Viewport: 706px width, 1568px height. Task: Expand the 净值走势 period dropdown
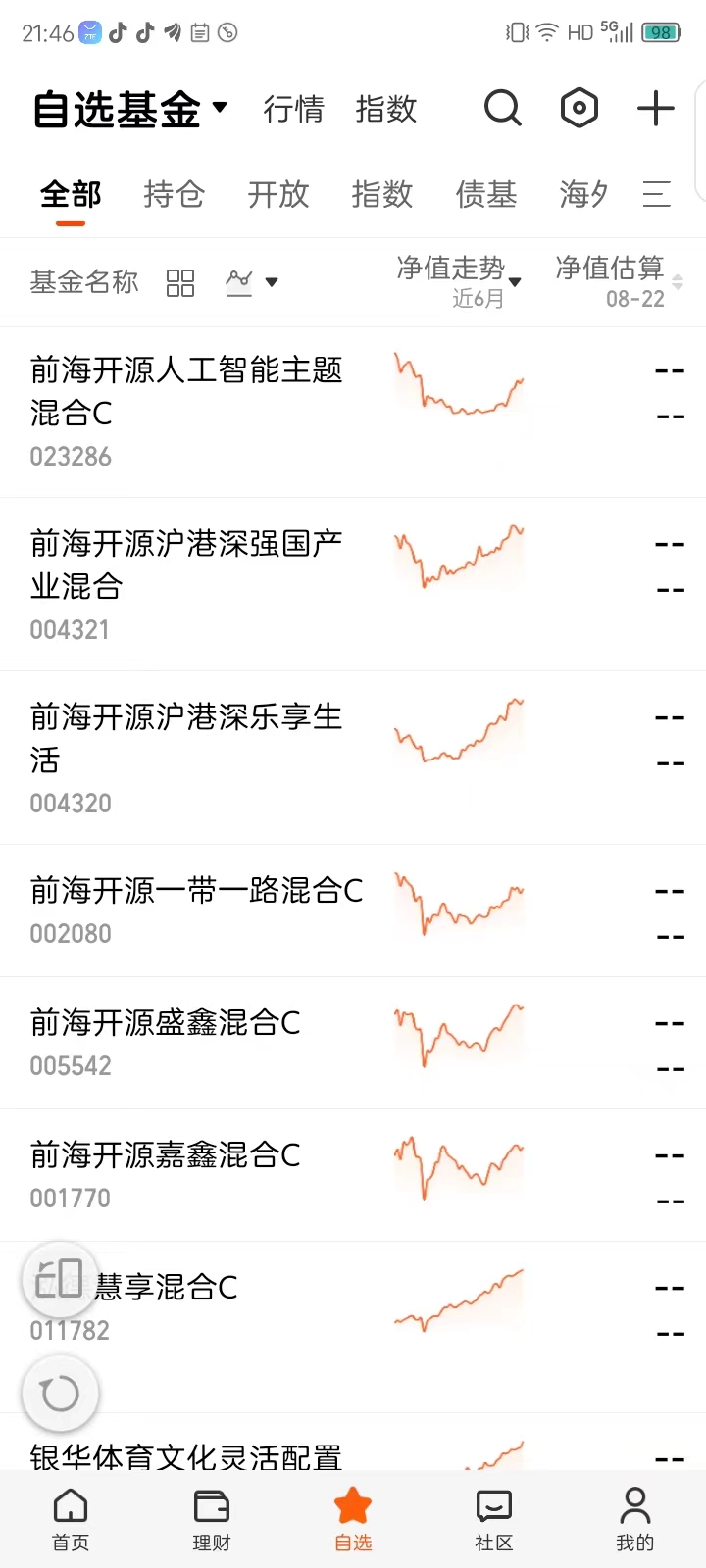point(459,281)
